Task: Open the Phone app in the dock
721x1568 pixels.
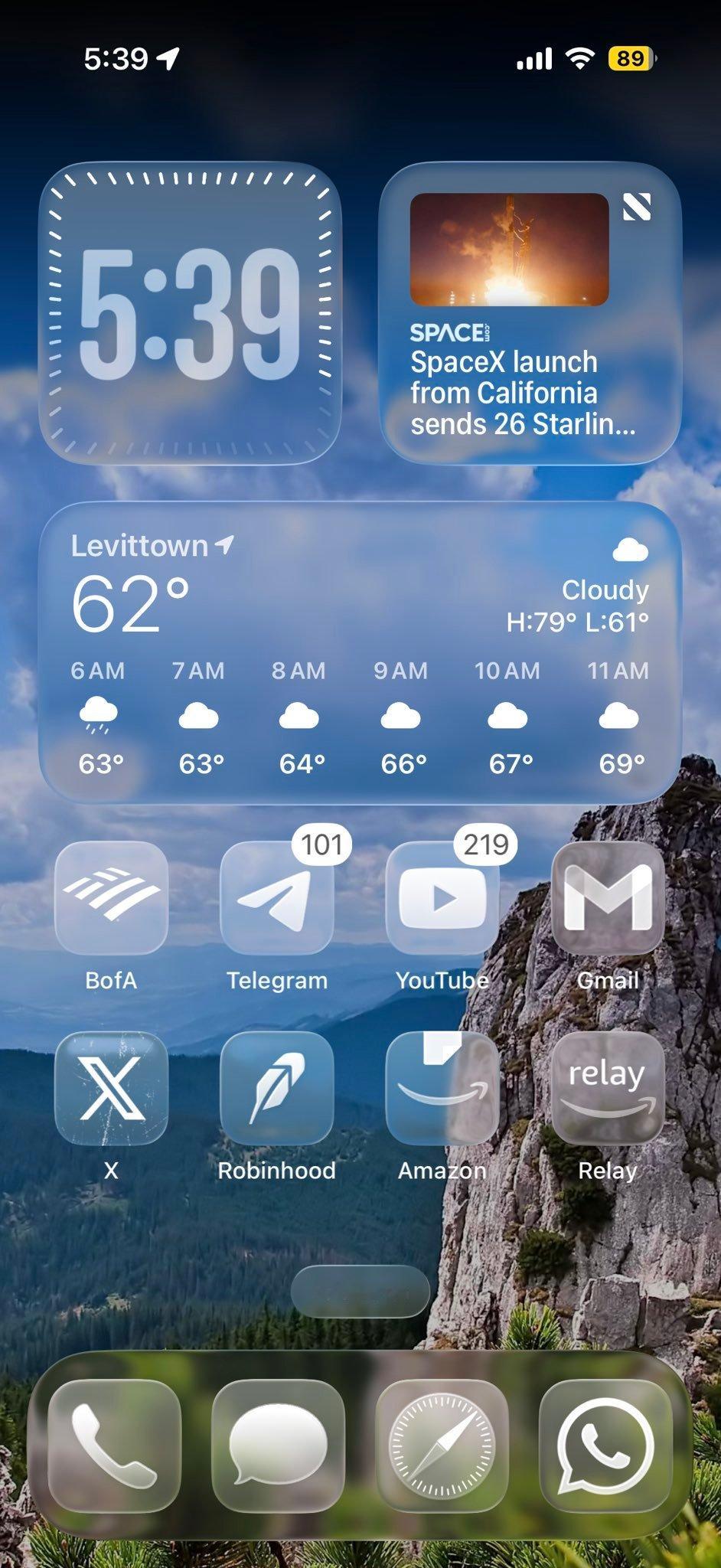Action: point(114,1445)
